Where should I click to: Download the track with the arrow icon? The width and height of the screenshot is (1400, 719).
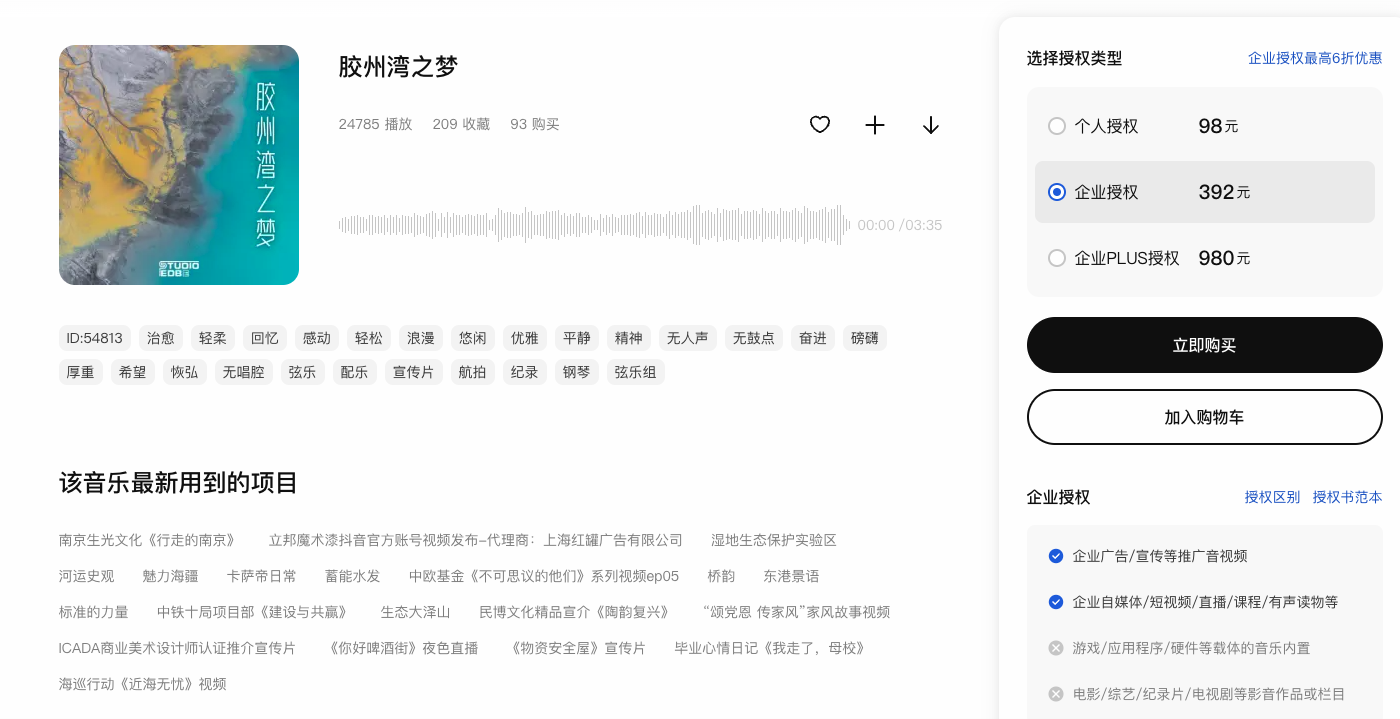coord(931,125)
